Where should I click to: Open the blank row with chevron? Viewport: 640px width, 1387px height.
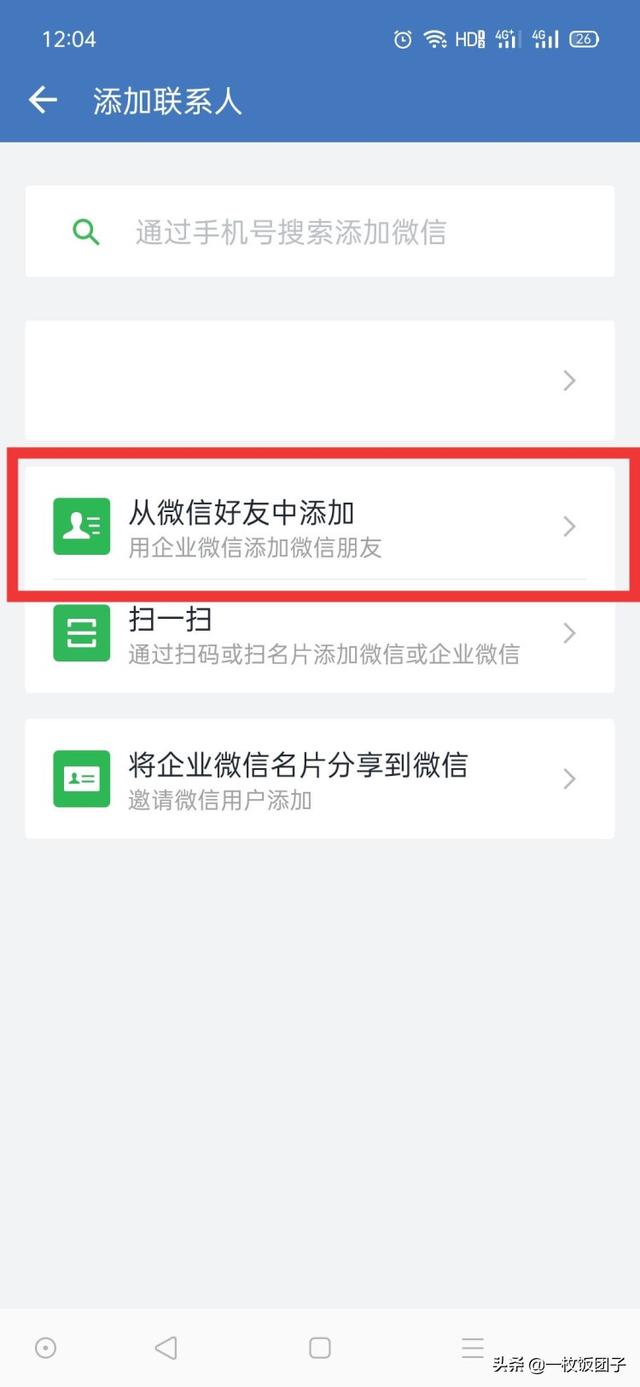point(320,380)
